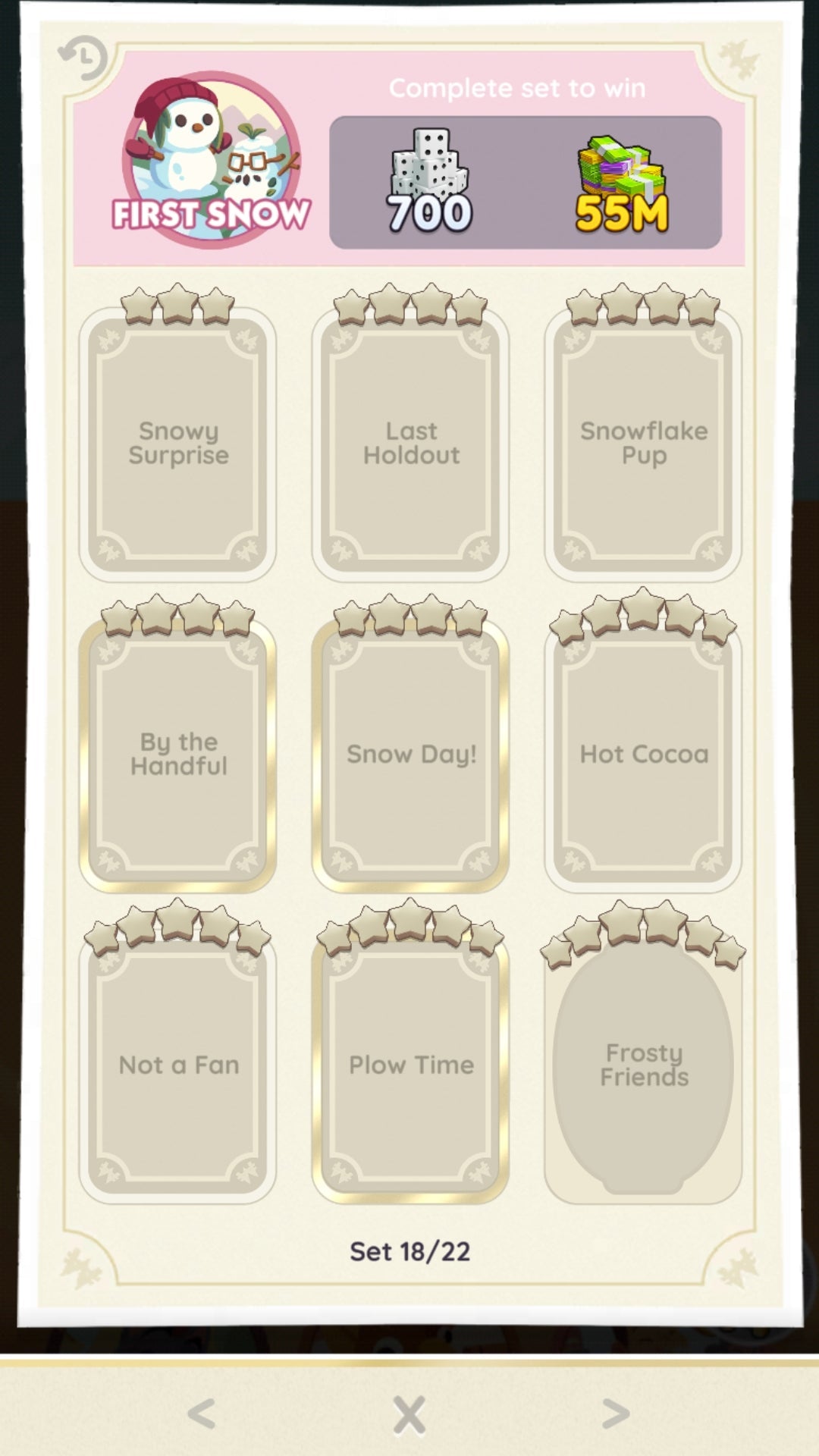Select the Not a Fan sticker card
The image size is (819, 1456).
(177, 1065)
